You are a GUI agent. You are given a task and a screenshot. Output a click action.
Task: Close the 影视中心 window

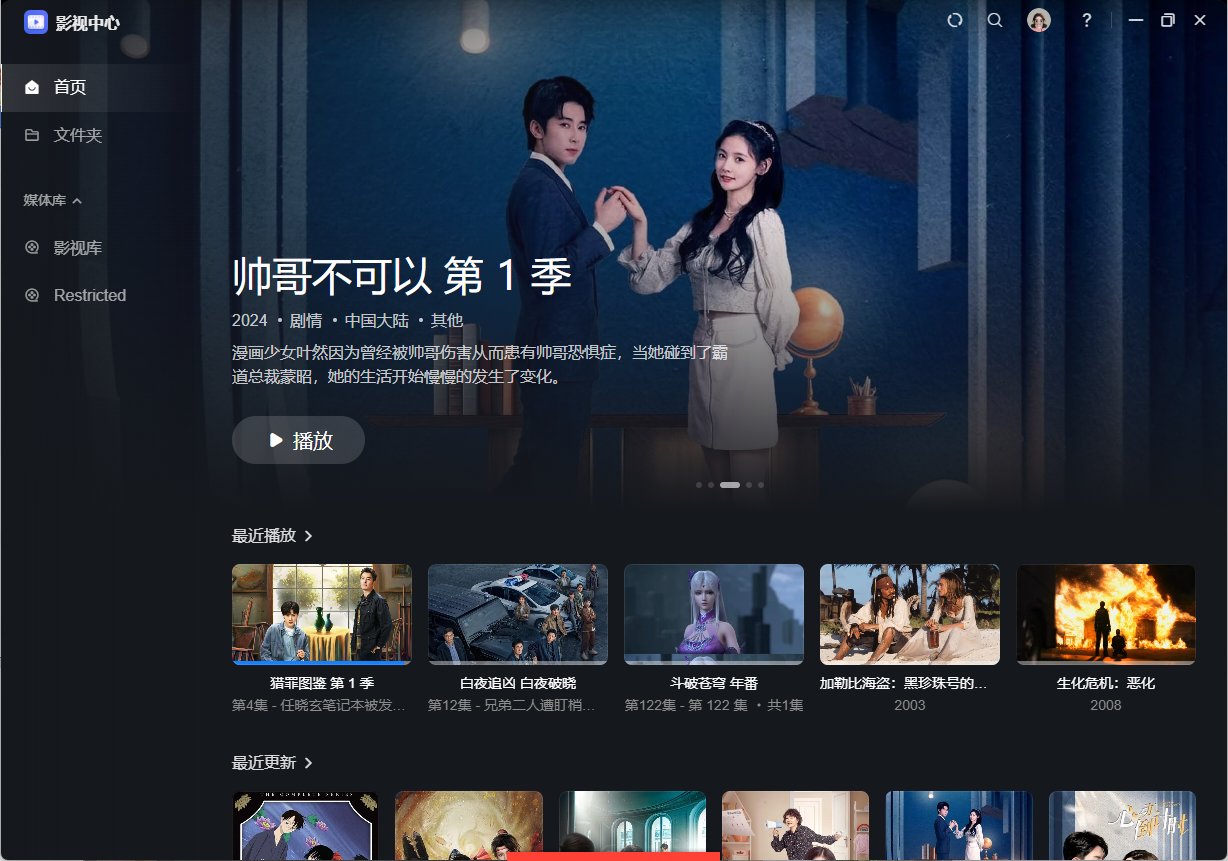[x=1200, y=20]
